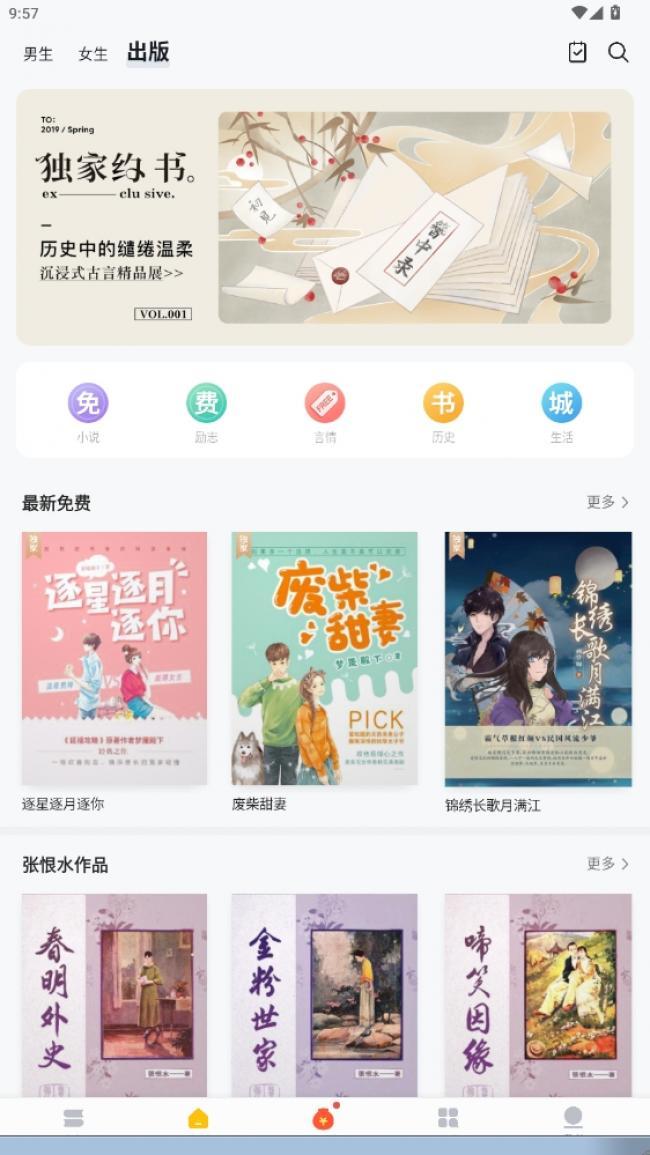View more in 最新免费
650x1155 pixels.
[607, 502]
